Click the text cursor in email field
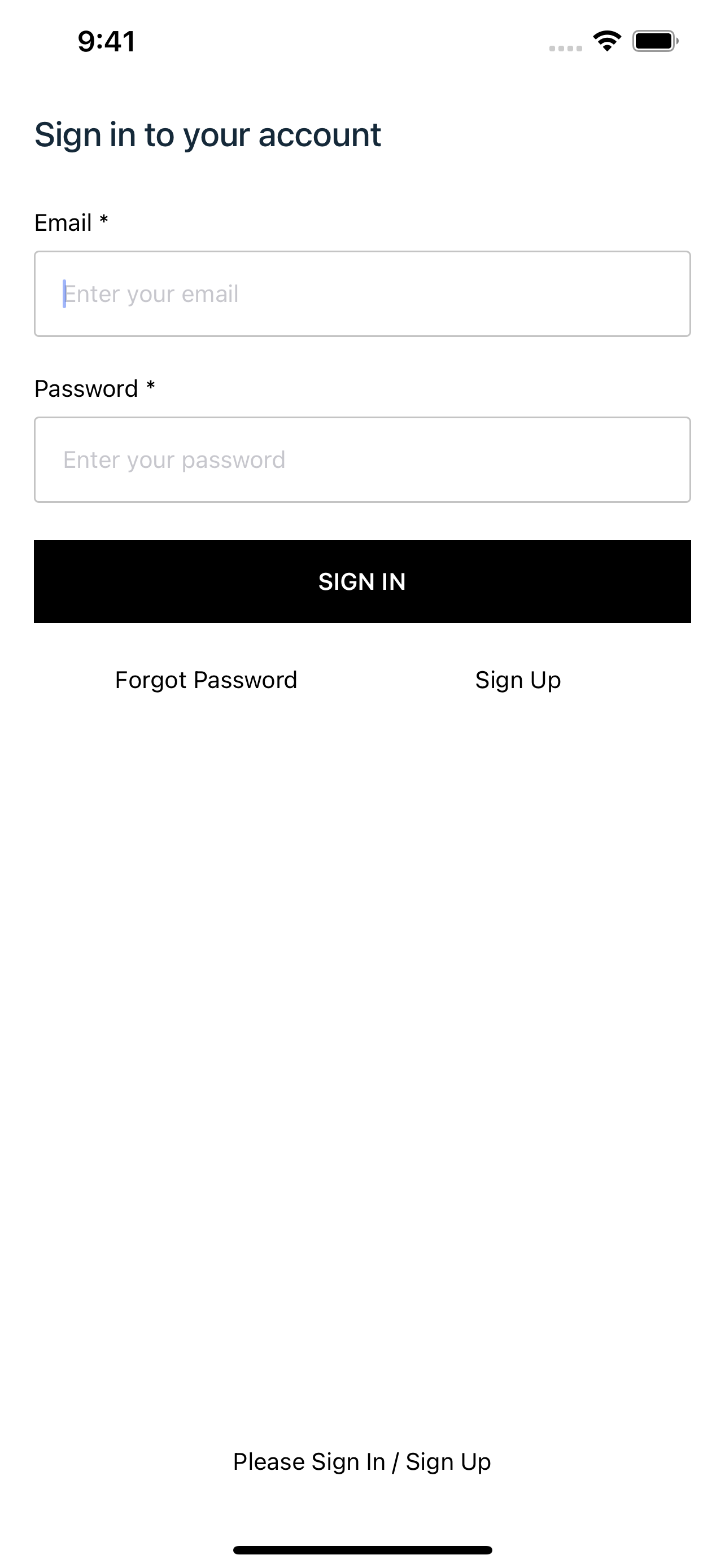 click(63, 293)
